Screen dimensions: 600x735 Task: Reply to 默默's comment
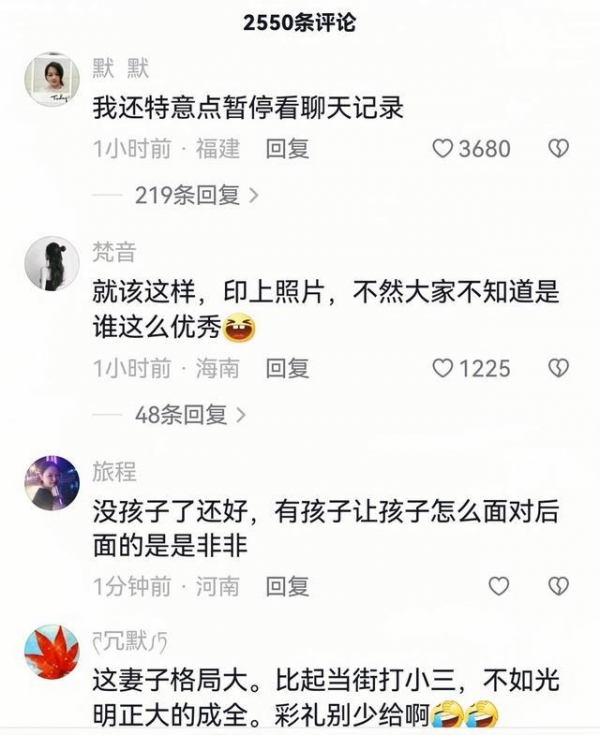tap(288, 149)
